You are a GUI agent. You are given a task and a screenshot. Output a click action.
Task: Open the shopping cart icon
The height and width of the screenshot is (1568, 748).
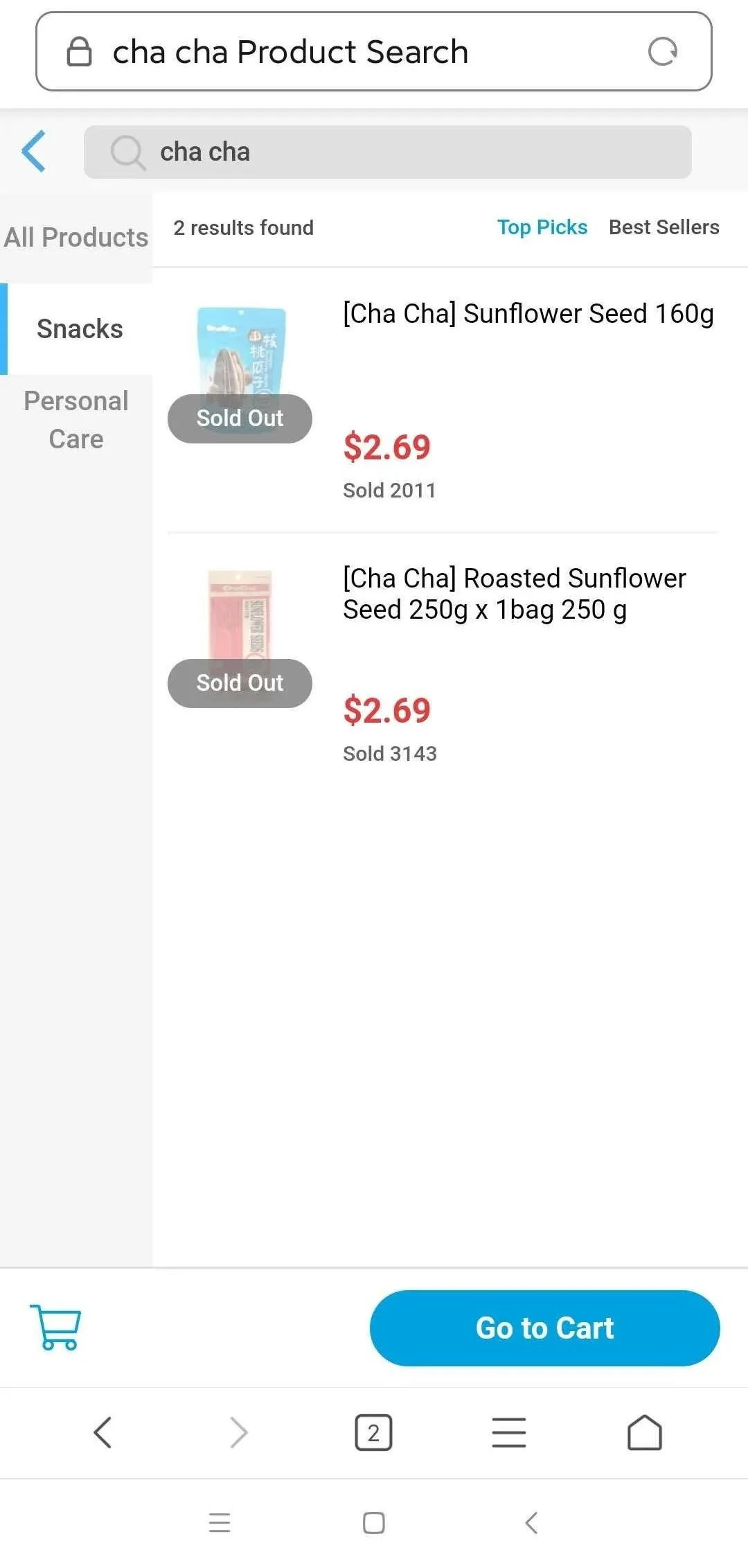click(55, 1327)
